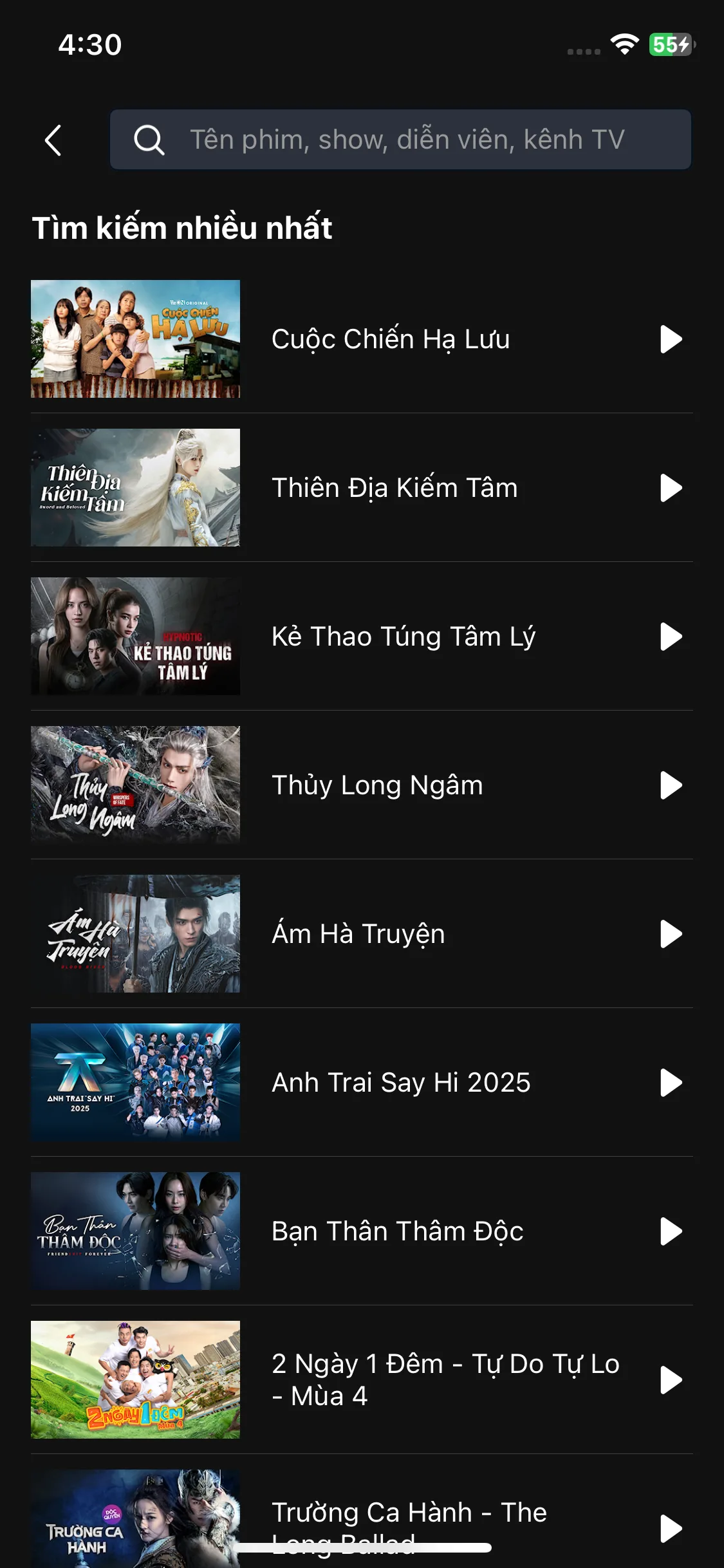Open Kẻ Thao Túng Tâm Lý thumbnail
The height and width of the screenshot is (1568, 724).
coord(136,636)
